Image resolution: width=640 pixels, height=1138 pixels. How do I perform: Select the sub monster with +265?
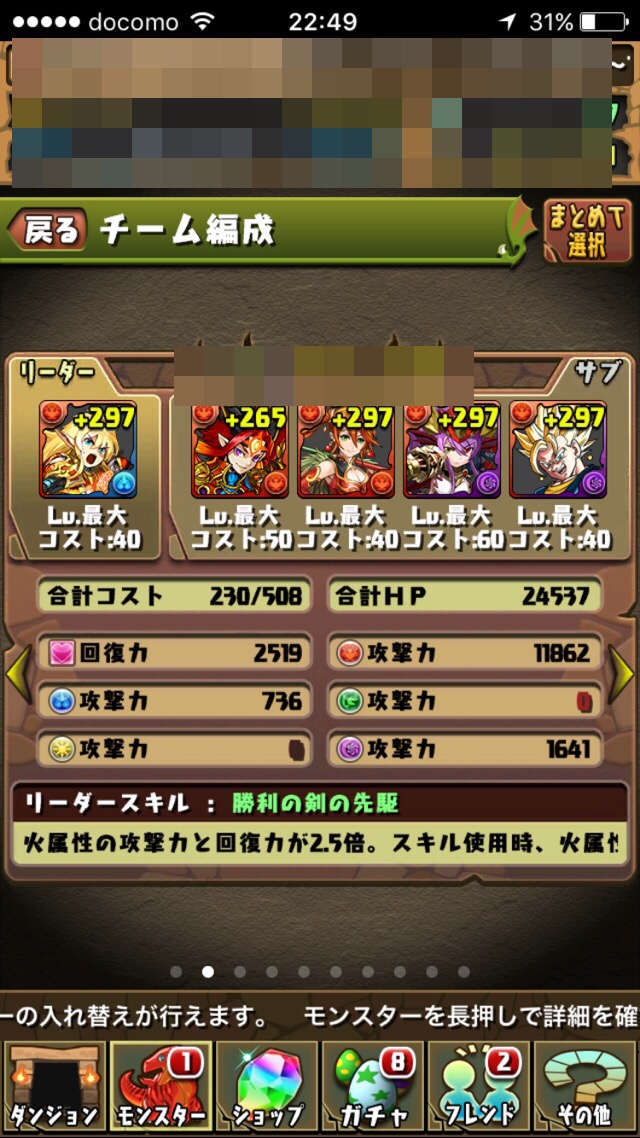coord(239,450)
